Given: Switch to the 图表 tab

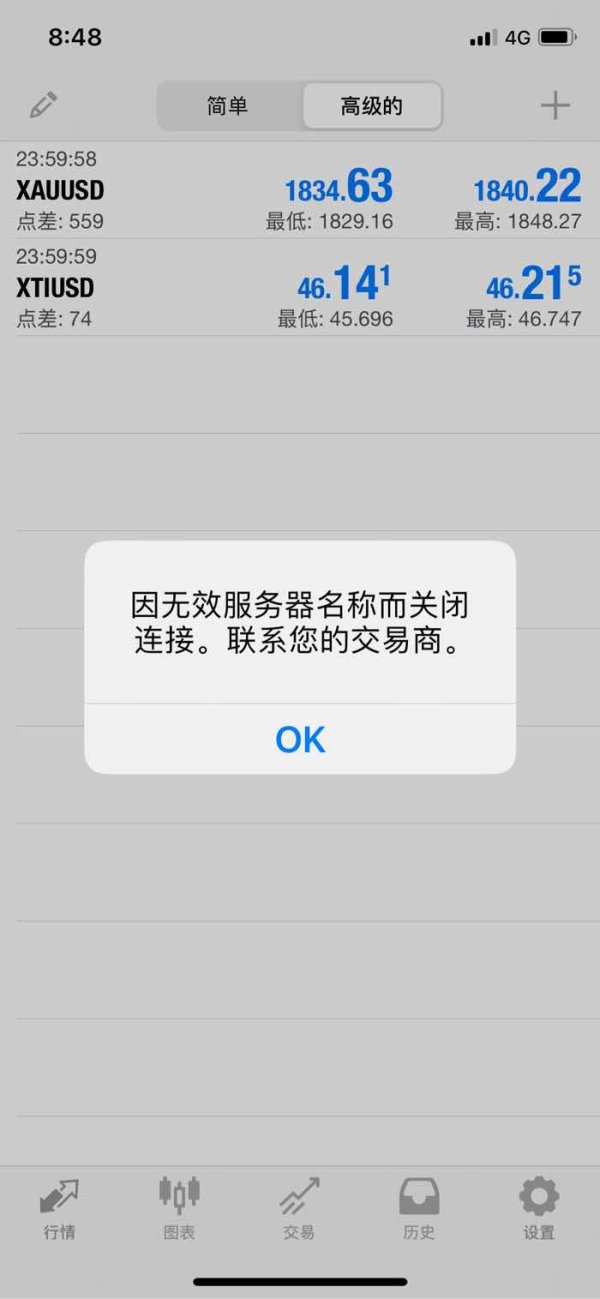Looking at the screenshot, I should [x=179, y=1209].
